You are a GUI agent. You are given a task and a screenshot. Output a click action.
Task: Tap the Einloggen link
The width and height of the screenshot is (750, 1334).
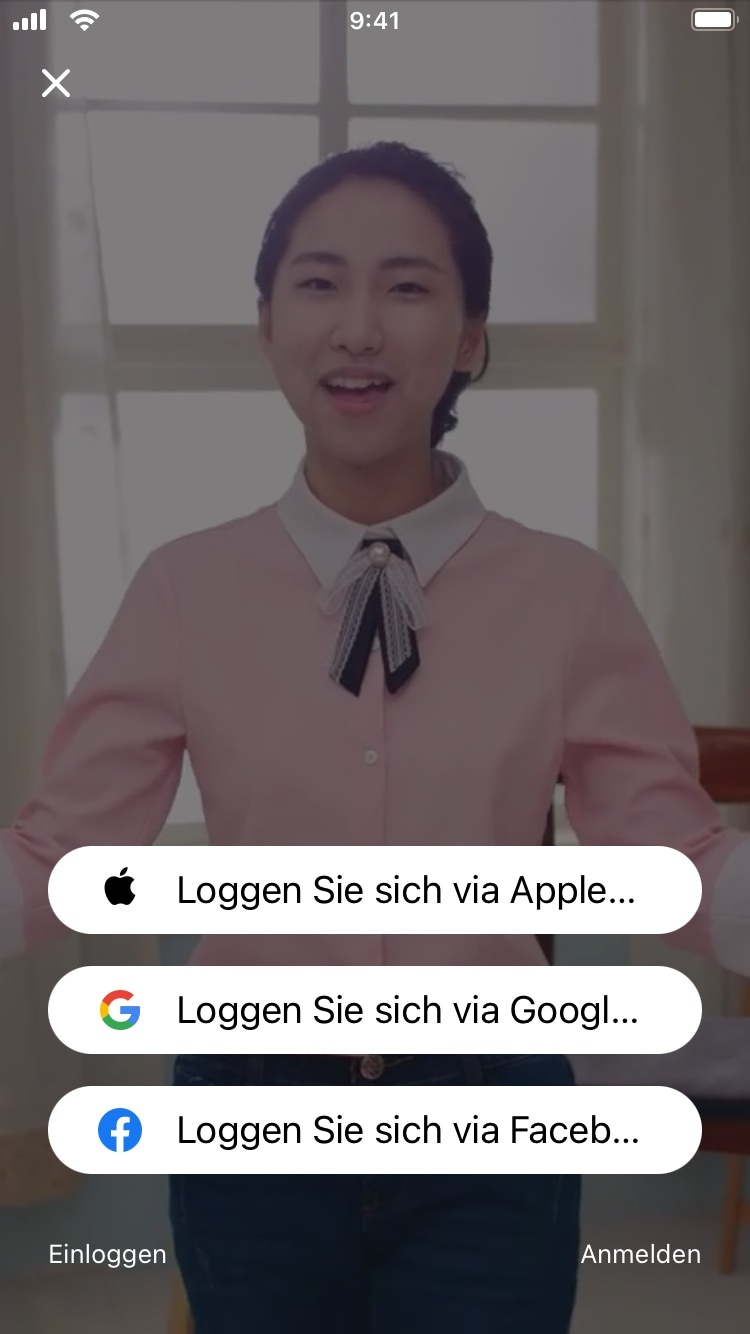pyautogui.click(x=108, y=1254)
